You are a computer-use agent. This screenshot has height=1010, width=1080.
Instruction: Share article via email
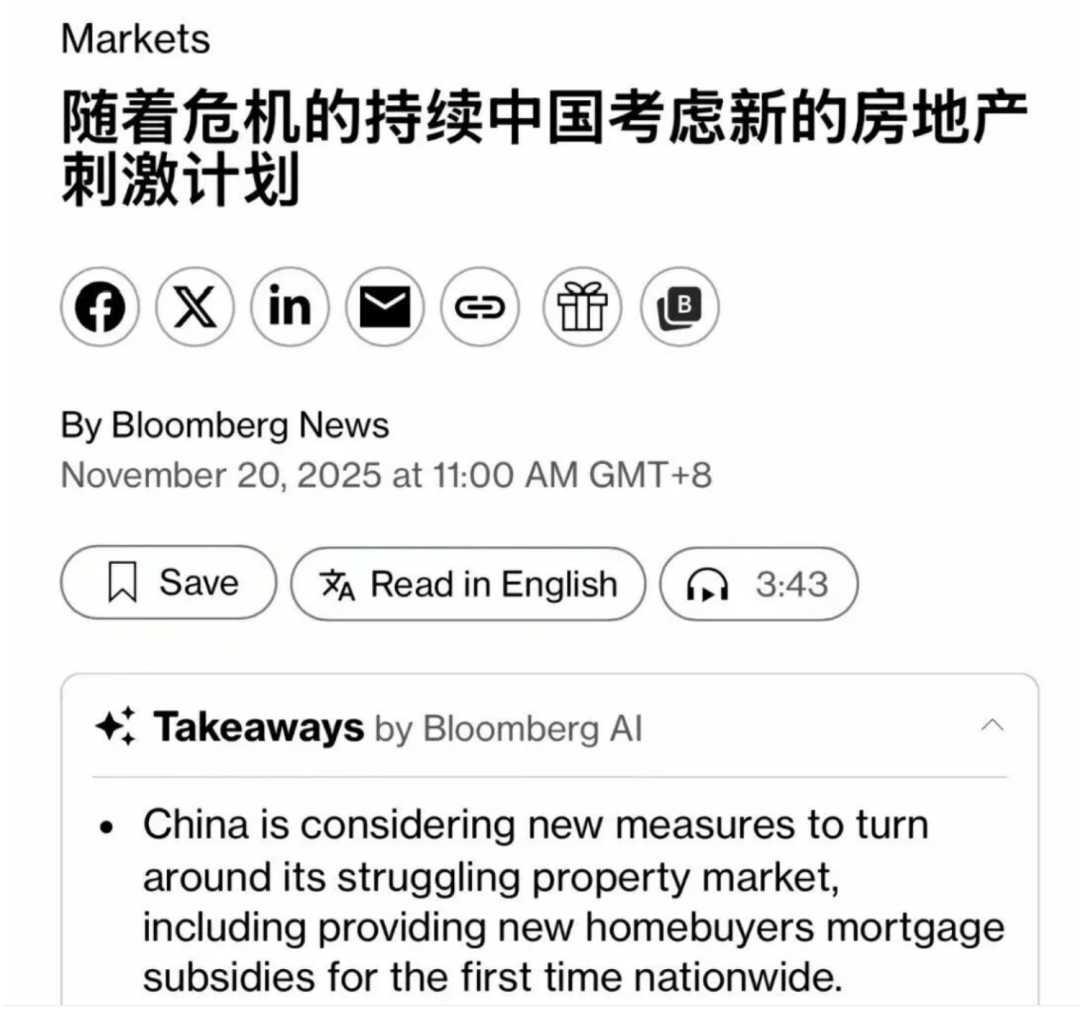(386, 306)
